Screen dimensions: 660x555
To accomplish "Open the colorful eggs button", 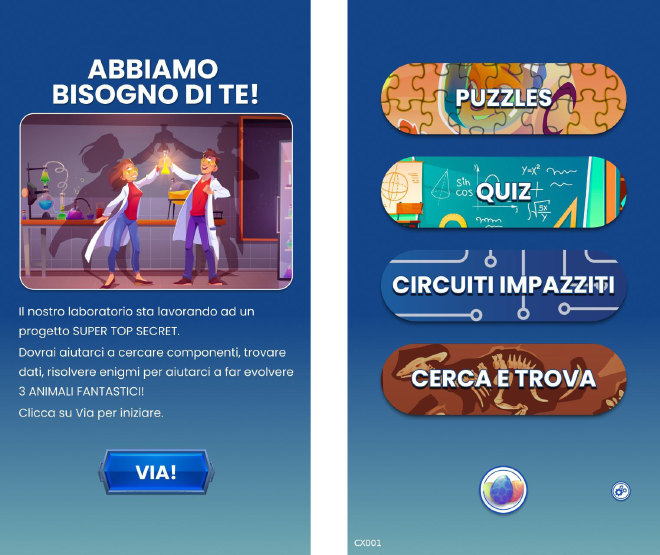I will pos(503,490).
